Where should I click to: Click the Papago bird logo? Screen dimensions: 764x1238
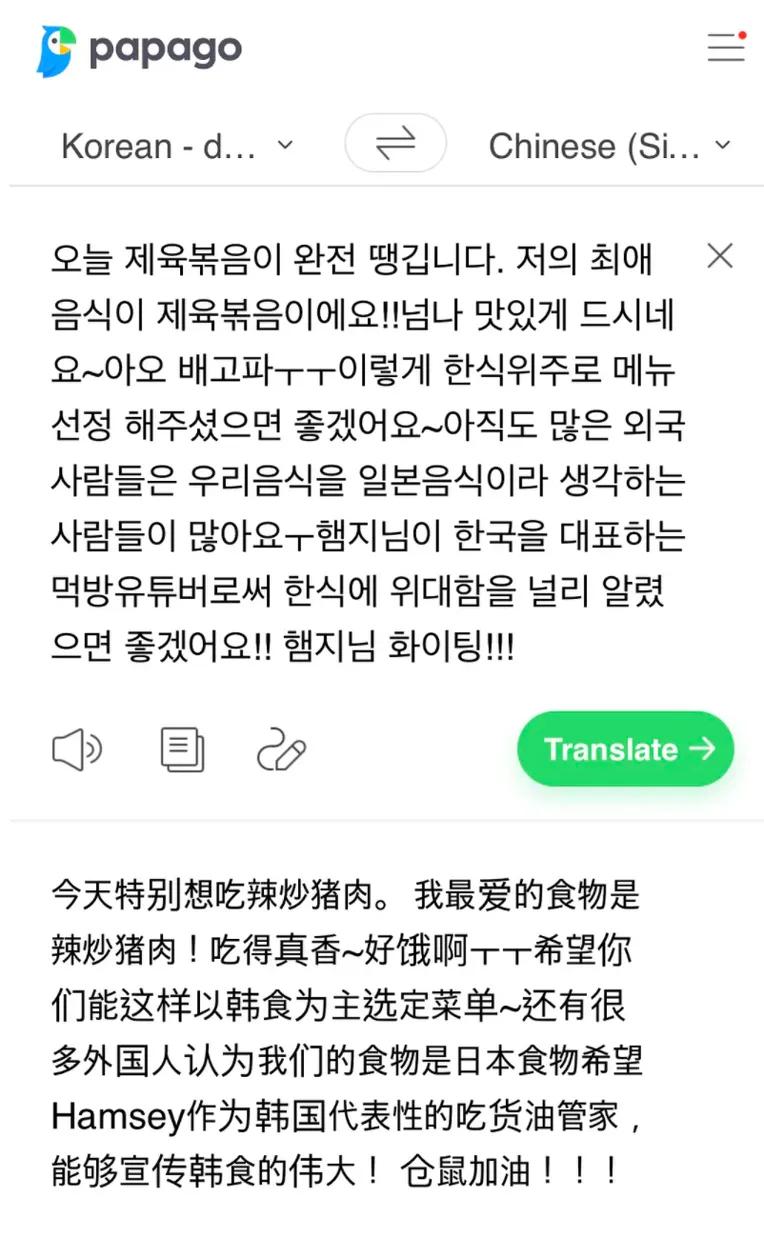pos(56,47)
